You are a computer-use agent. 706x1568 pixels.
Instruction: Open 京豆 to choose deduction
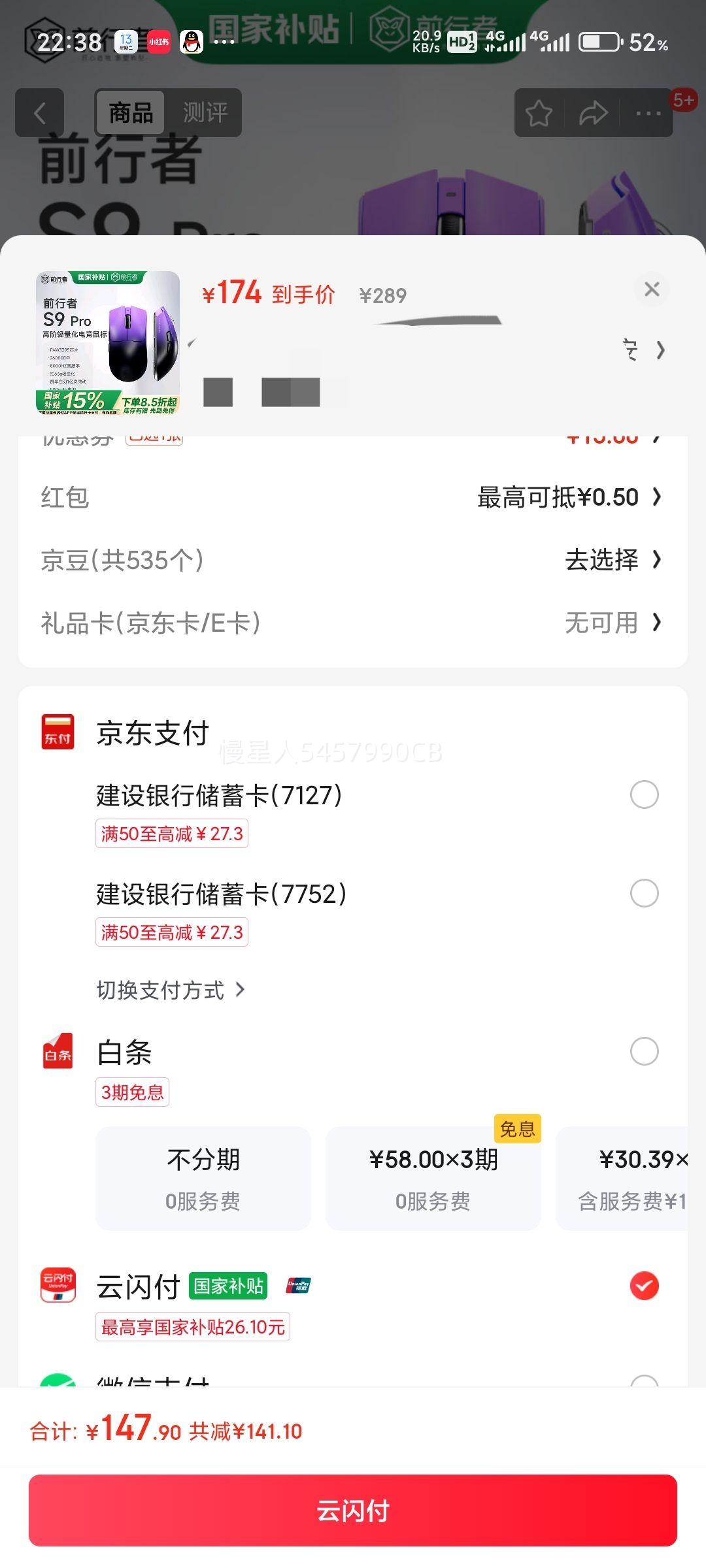pyautogui.click(x=353, y=560)
